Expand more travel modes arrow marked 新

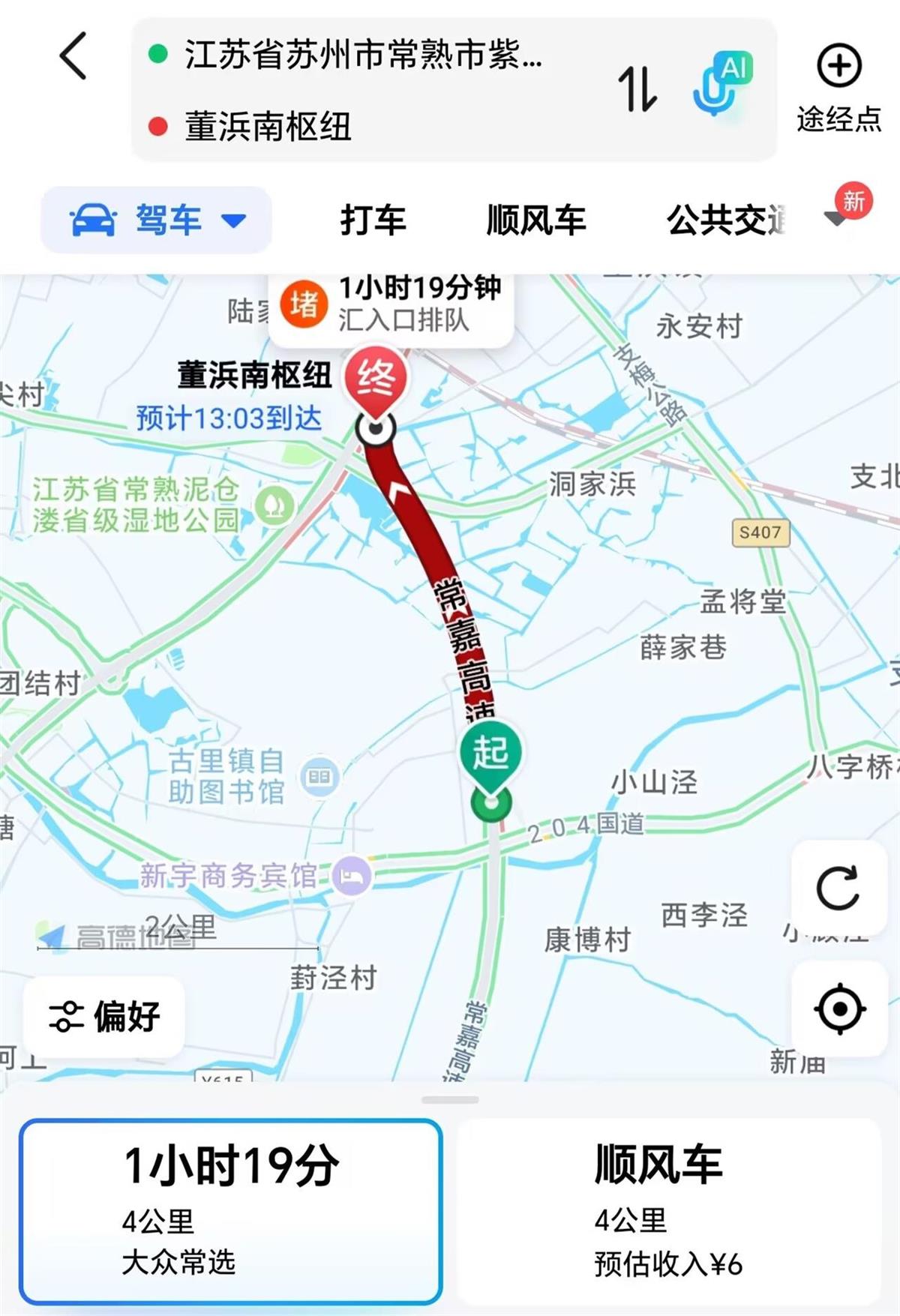pos(838,217)
